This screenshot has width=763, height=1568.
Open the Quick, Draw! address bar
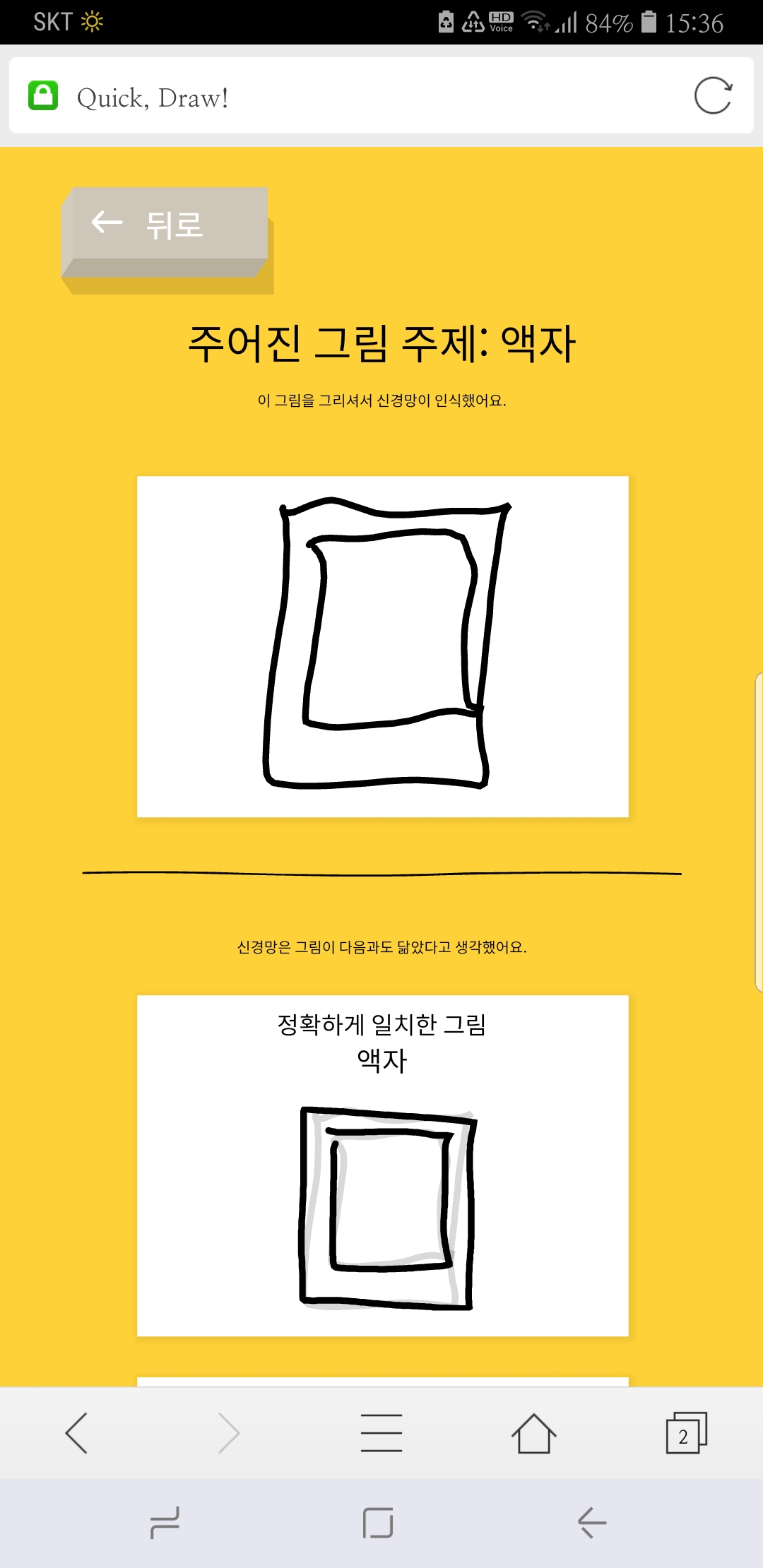click(353, 97)
